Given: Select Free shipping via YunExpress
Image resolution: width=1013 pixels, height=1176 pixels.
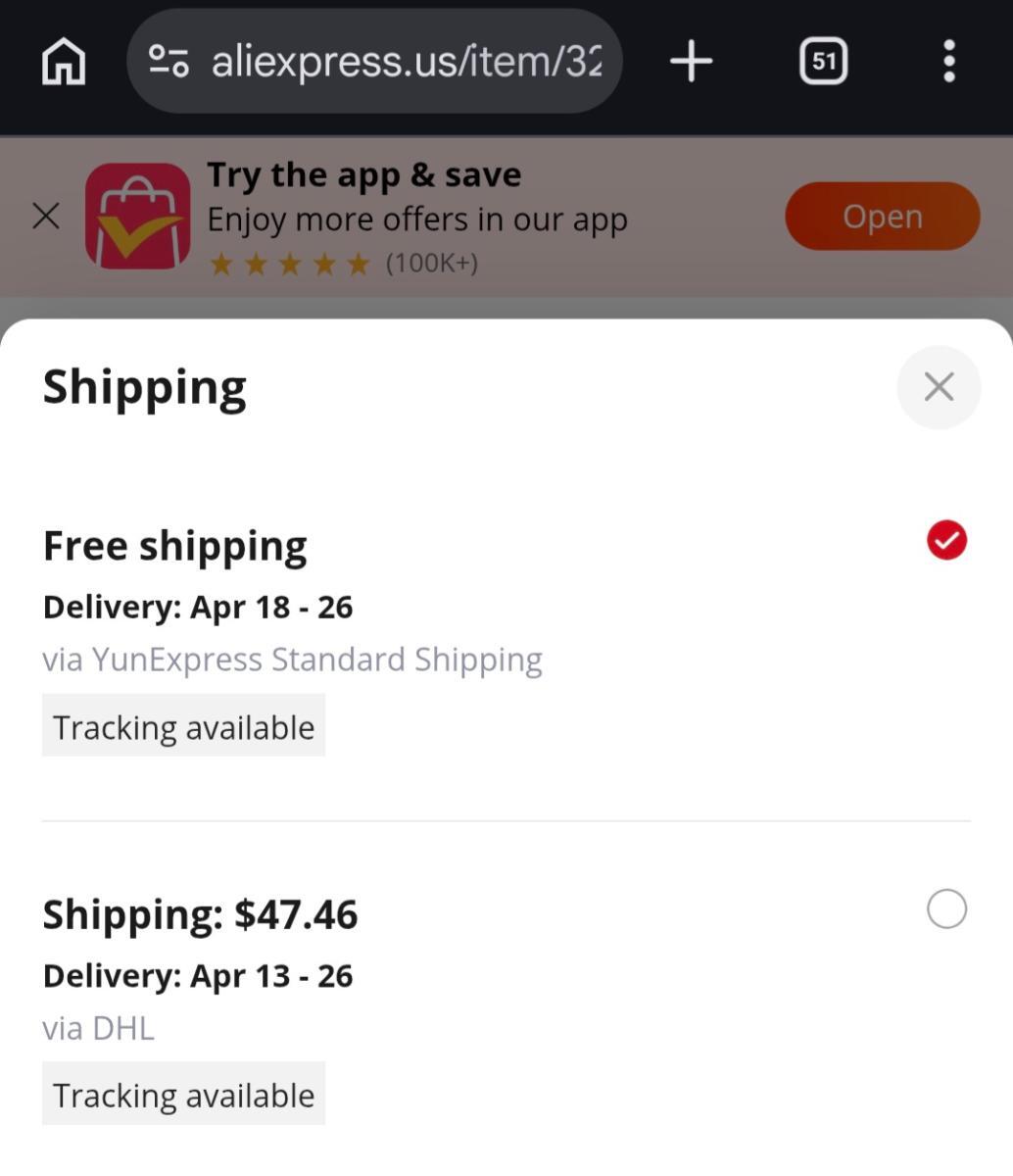Looking at the screenshot, I should [x=945, y=541].
